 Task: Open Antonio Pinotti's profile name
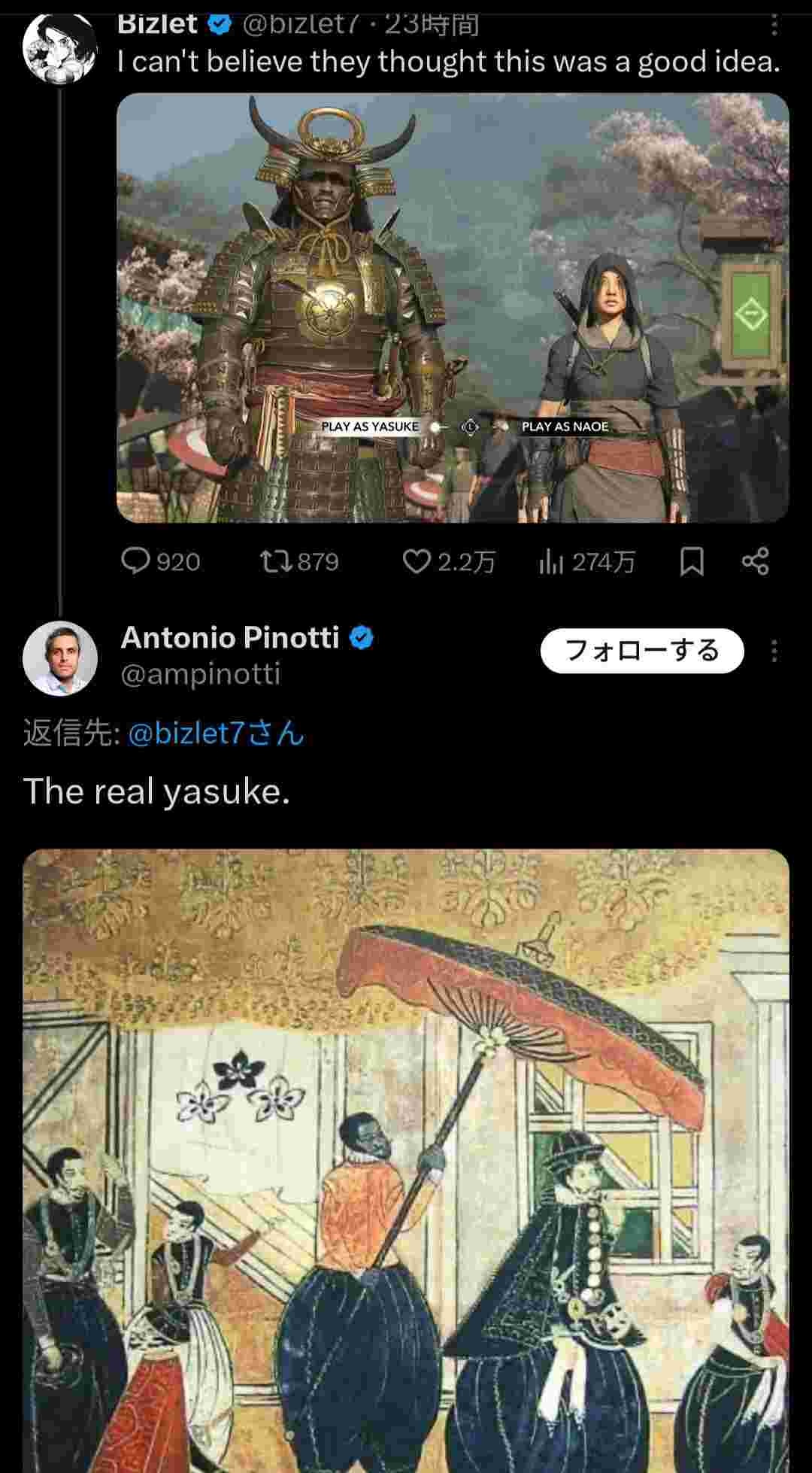[230, 638]
